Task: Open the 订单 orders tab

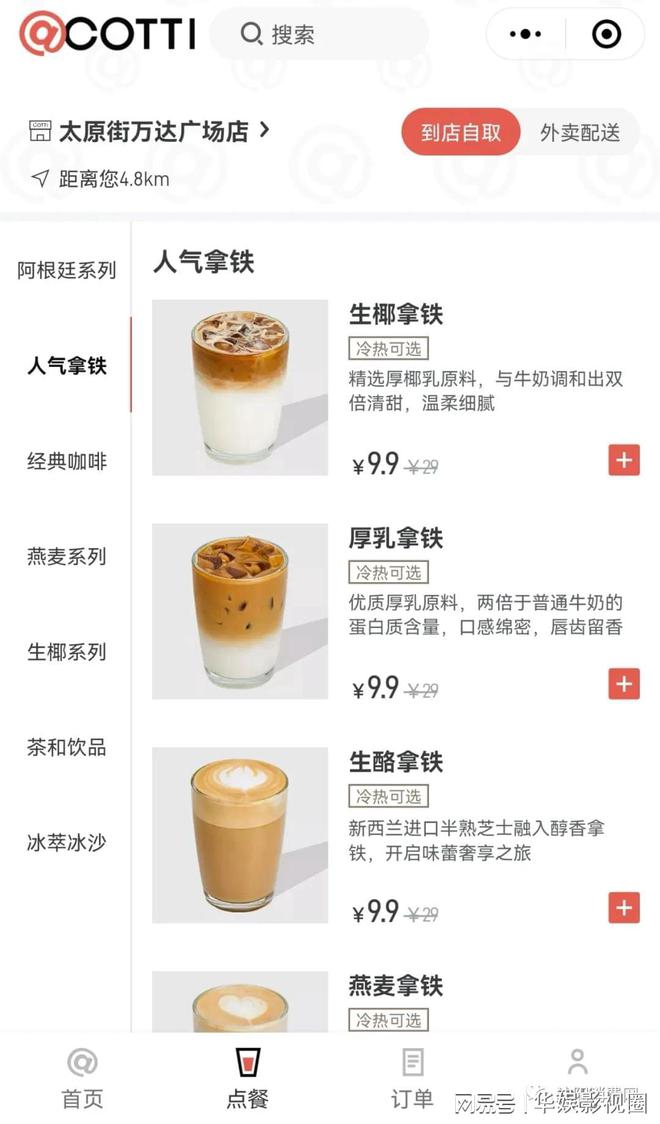Action: 412,1079
